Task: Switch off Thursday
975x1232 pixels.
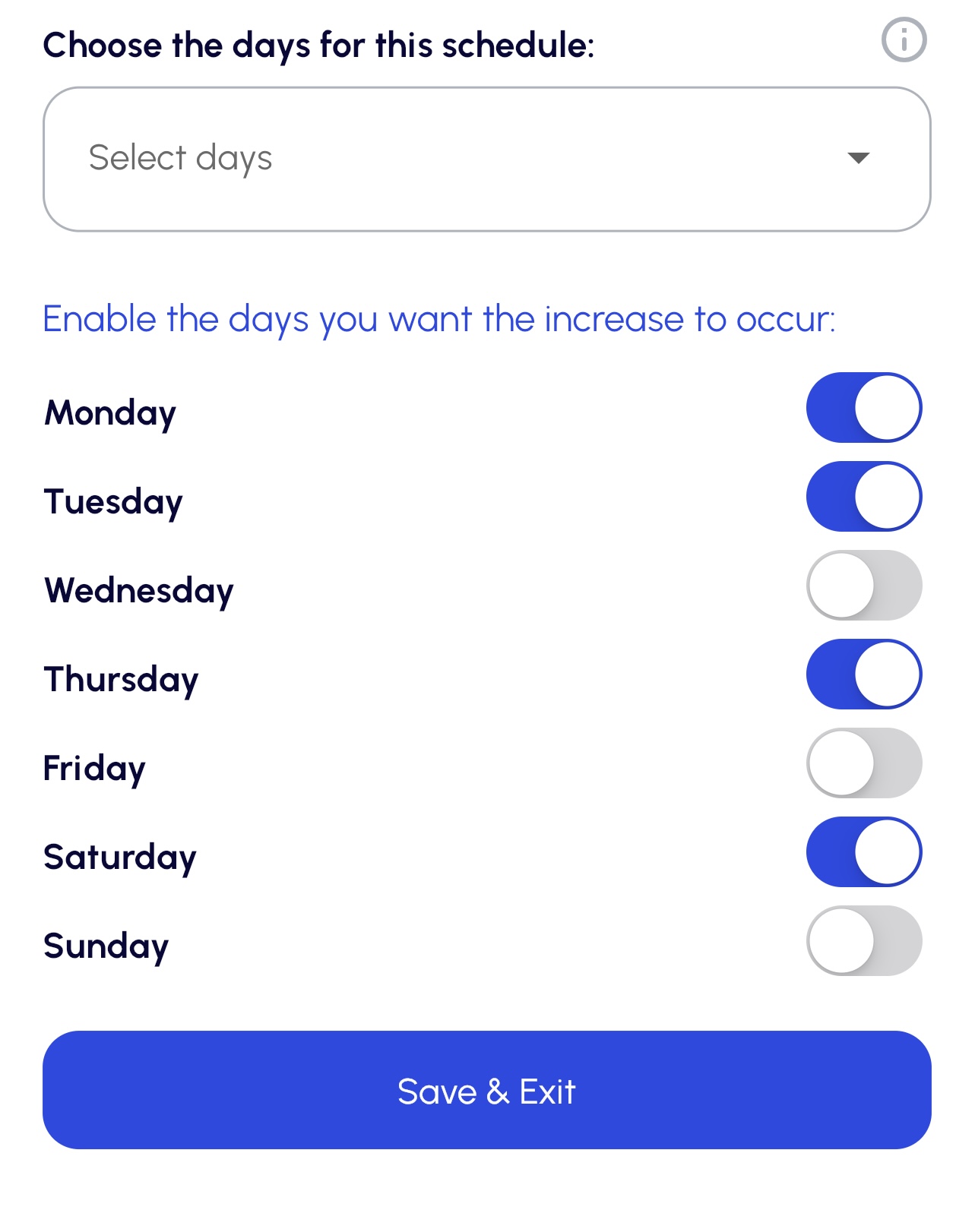Action: click(x=863, y=674)
